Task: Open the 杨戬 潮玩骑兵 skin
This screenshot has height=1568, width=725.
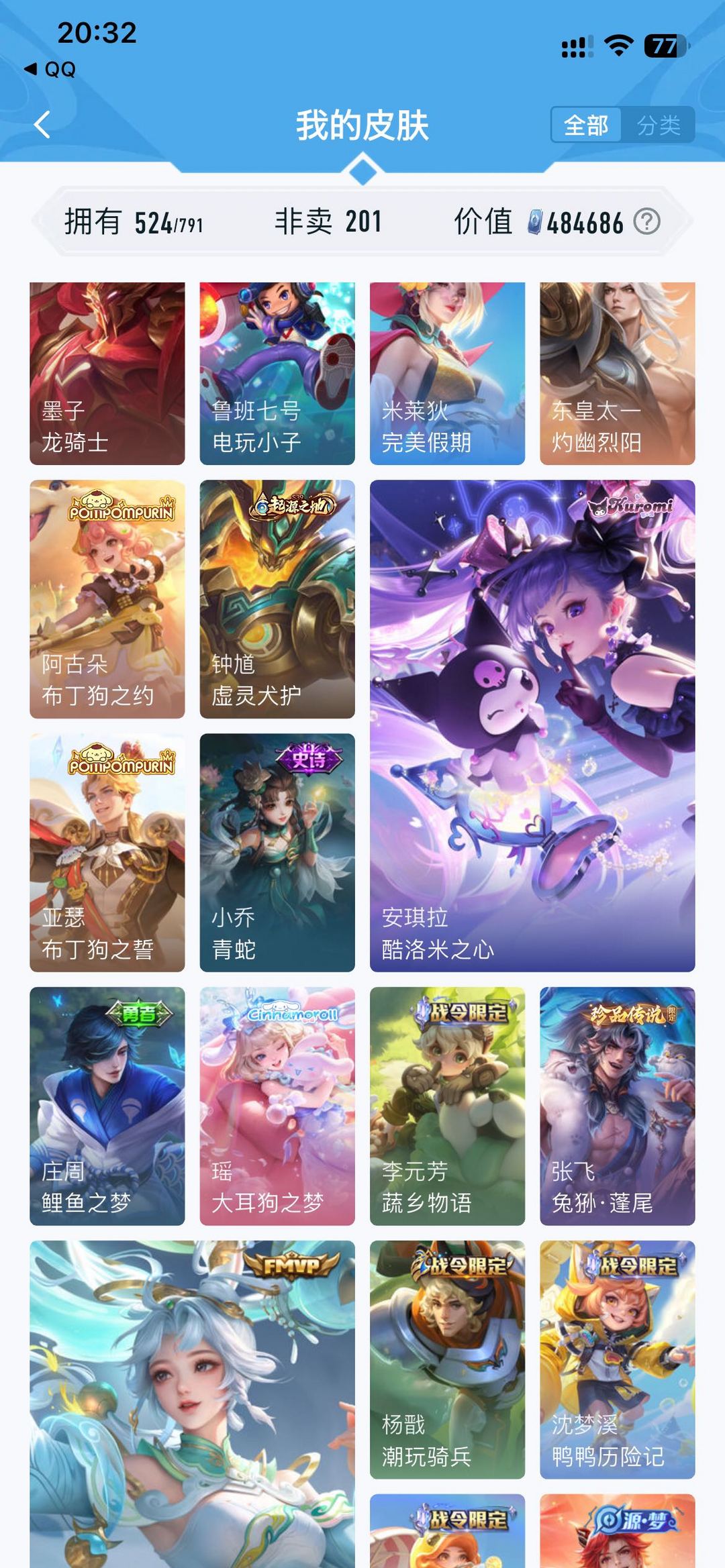Action: 447,1359
